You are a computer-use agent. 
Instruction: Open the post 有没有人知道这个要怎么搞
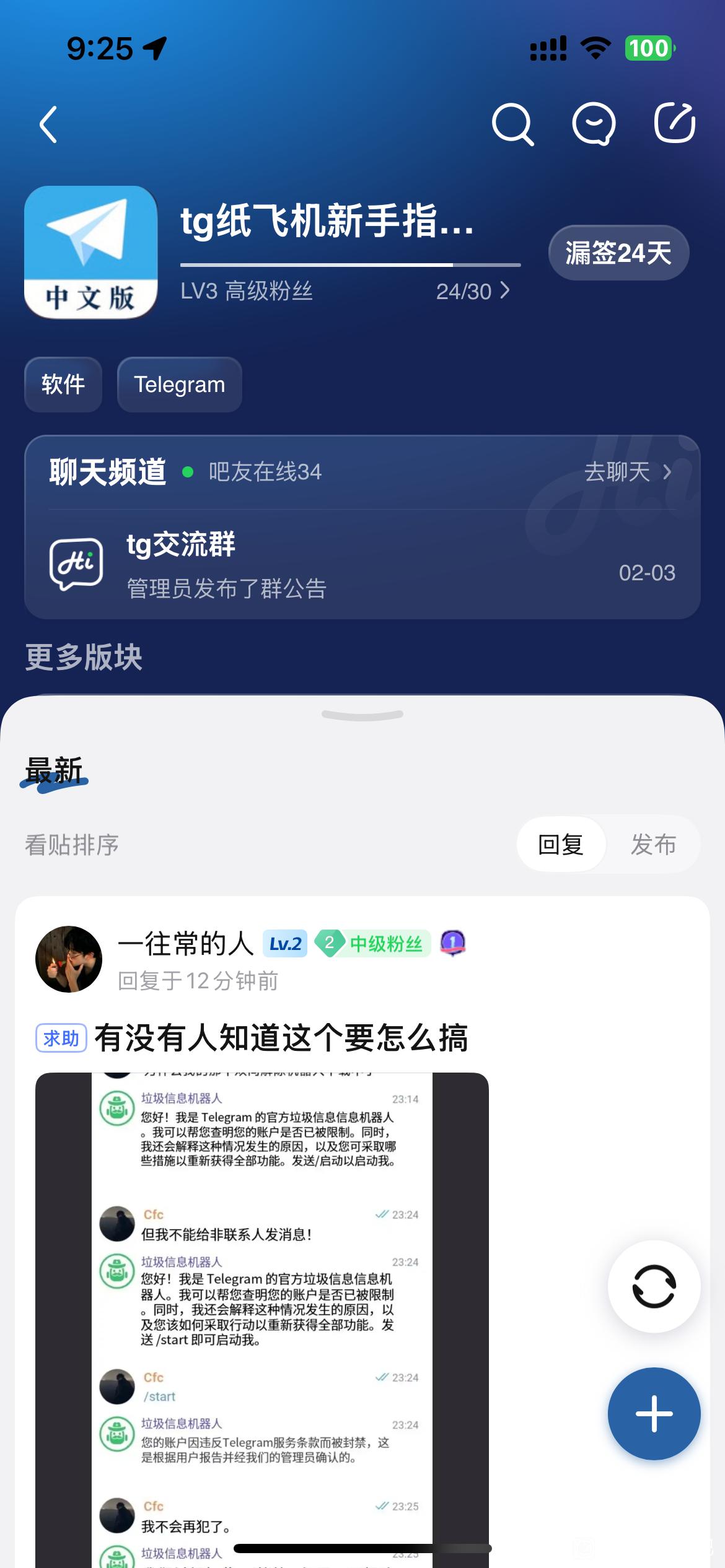[x=281, y=1037]
